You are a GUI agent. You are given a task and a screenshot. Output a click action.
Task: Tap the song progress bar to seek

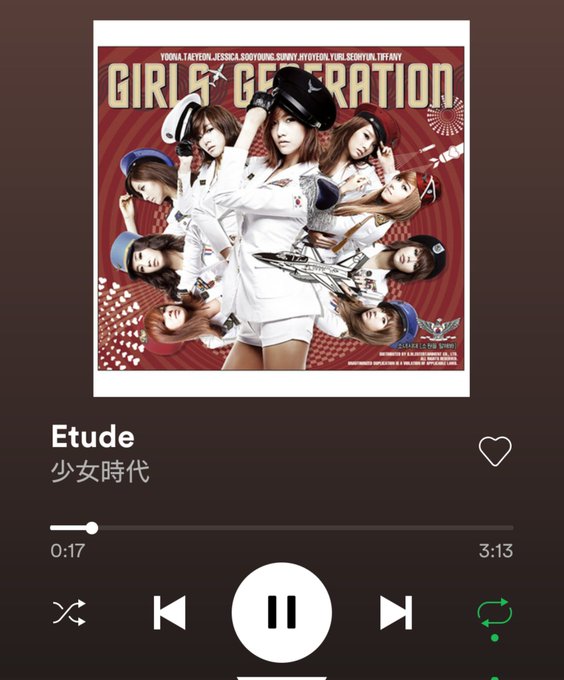[x=282, y=528]
